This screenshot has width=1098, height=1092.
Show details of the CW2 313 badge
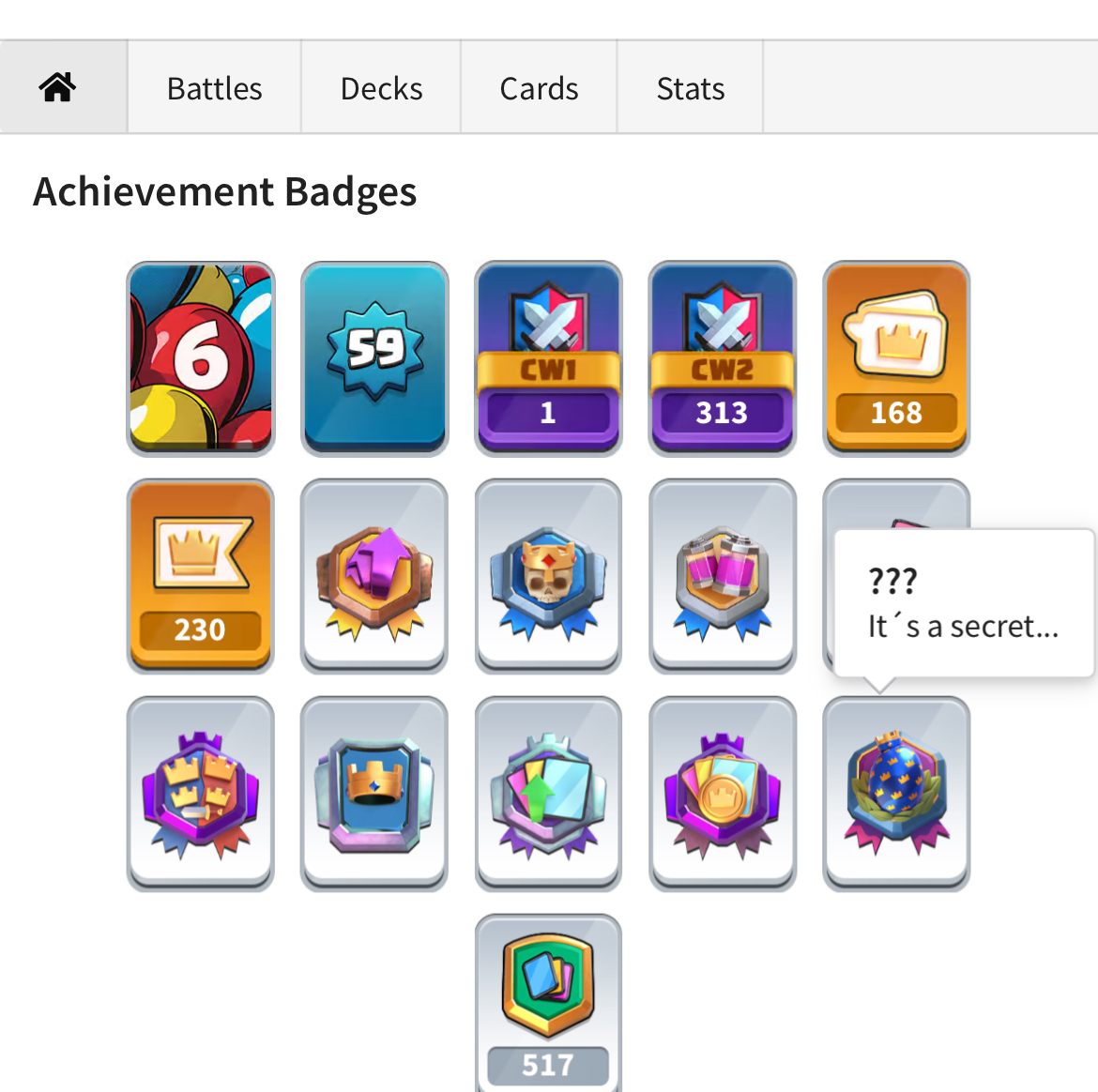pyautogui.click(x=722, y=358)
